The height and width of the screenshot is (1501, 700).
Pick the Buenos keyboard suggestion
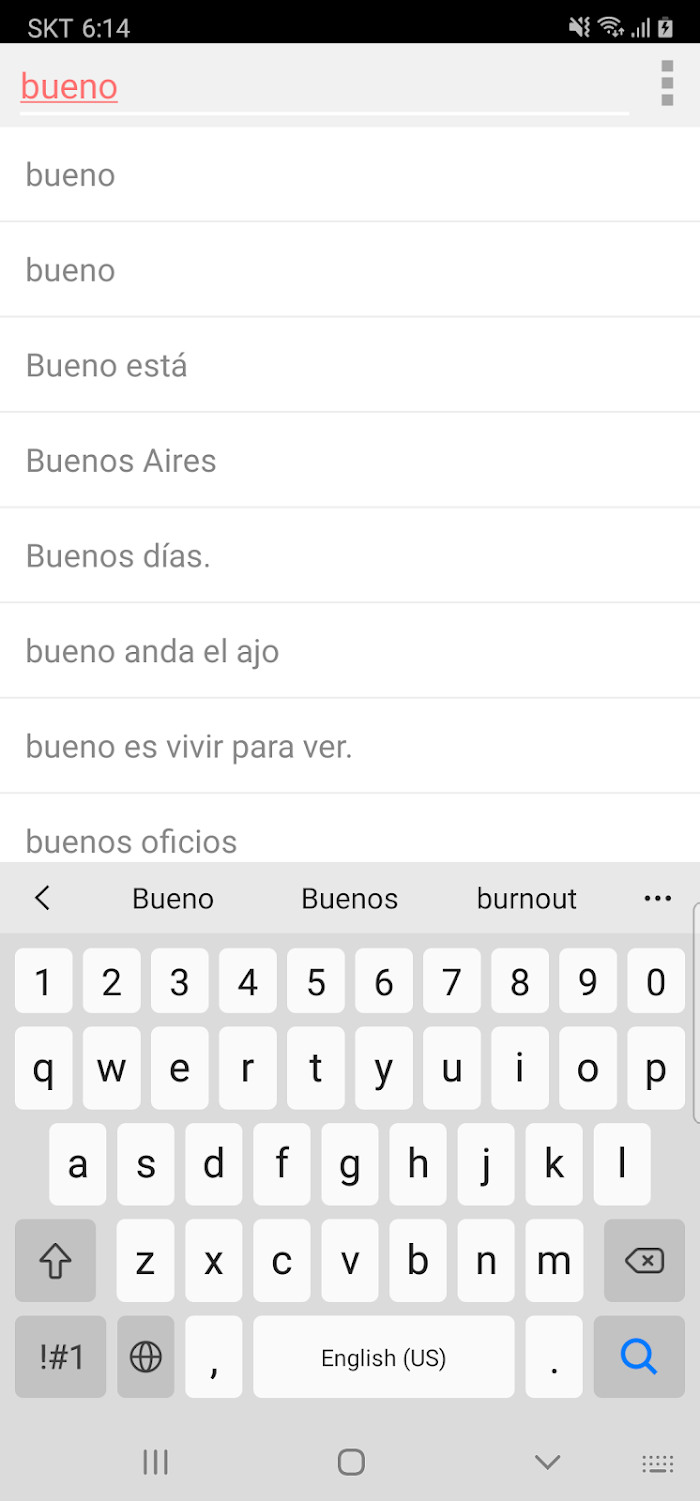tap(350, 898)
